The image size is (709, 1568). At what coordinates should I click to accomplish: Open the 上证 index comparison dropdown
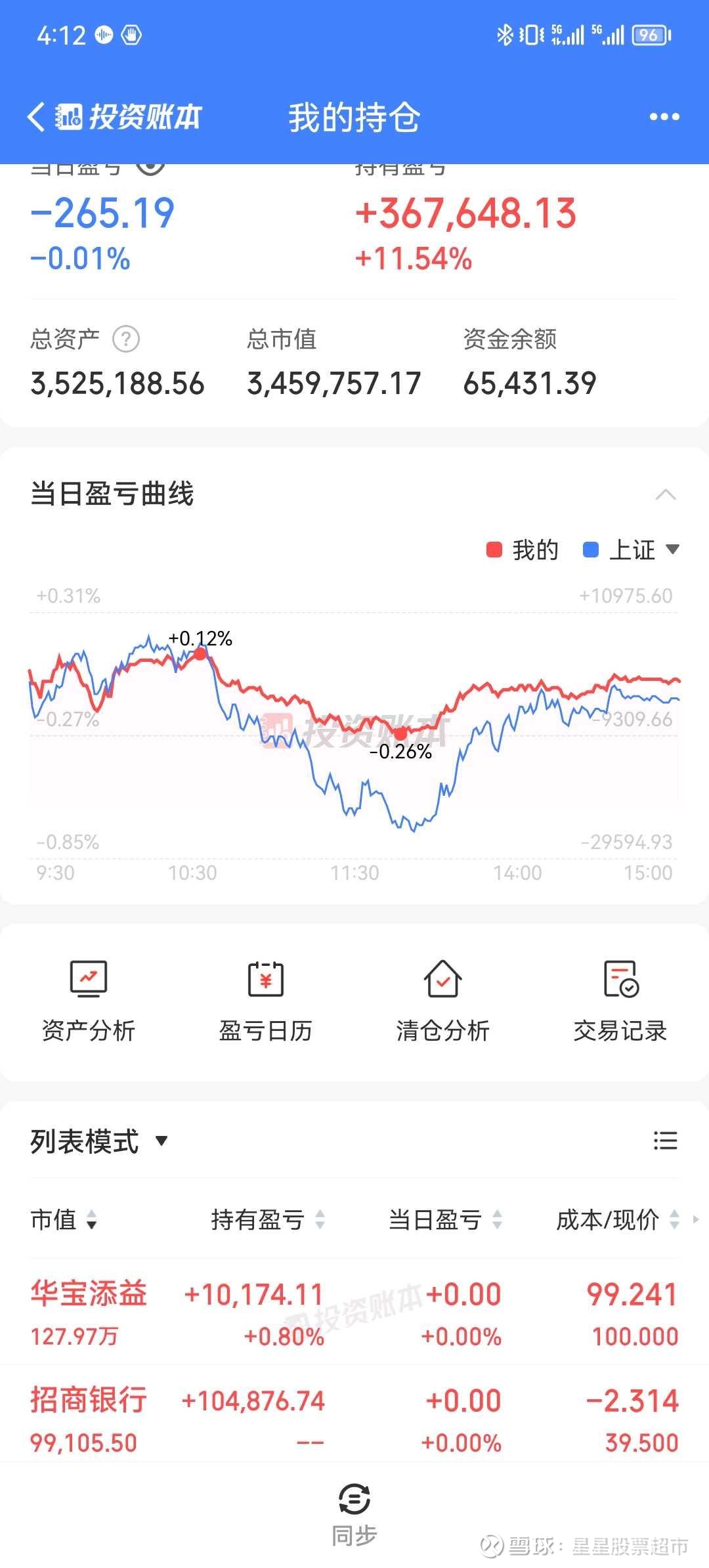(632, 550)
